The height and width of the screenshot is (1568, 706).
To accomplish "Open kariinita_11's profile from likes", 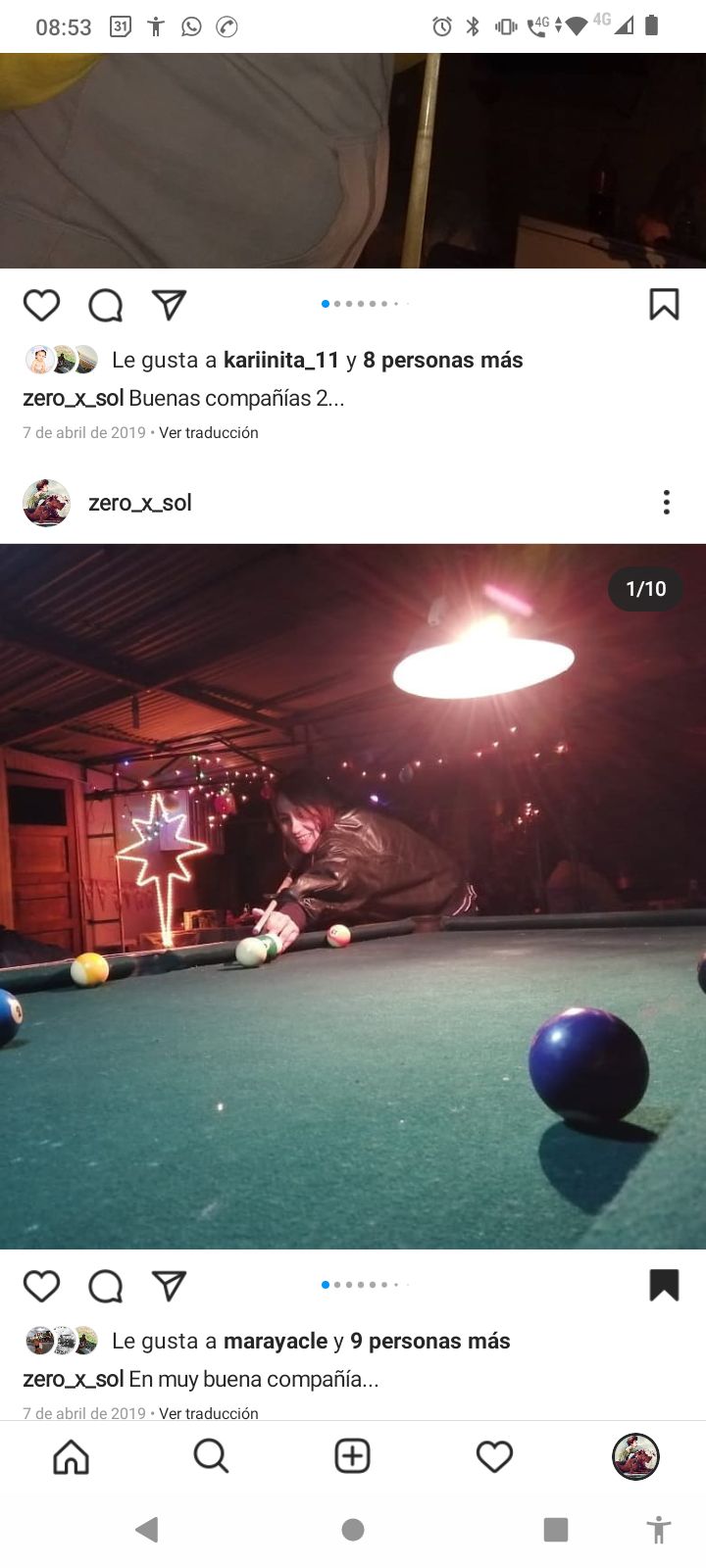I will point(280,360).
